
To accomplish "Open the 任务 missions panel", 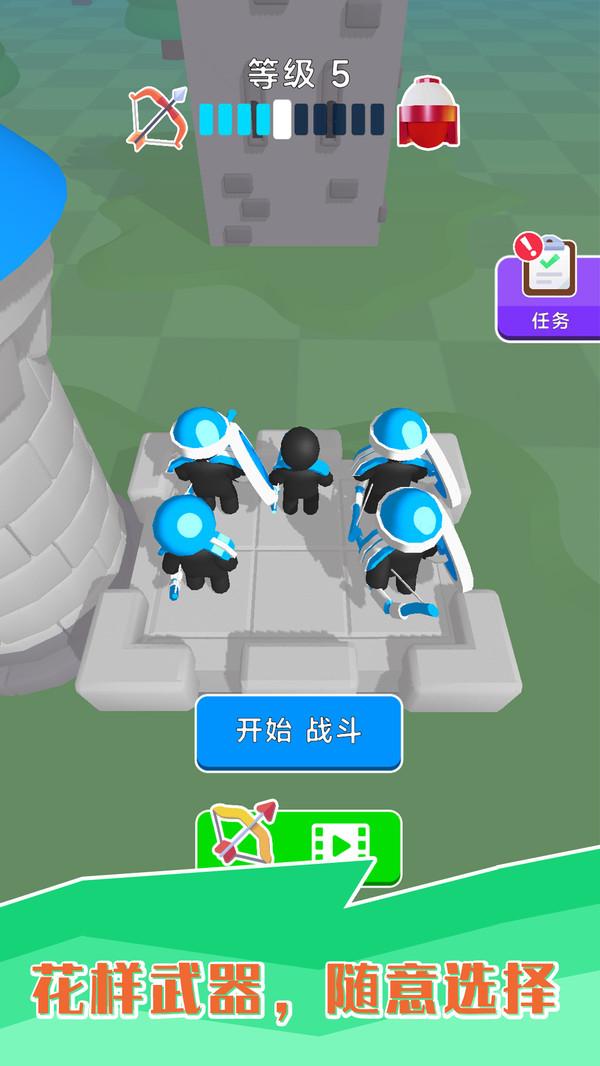I will (x=548, y=293).
